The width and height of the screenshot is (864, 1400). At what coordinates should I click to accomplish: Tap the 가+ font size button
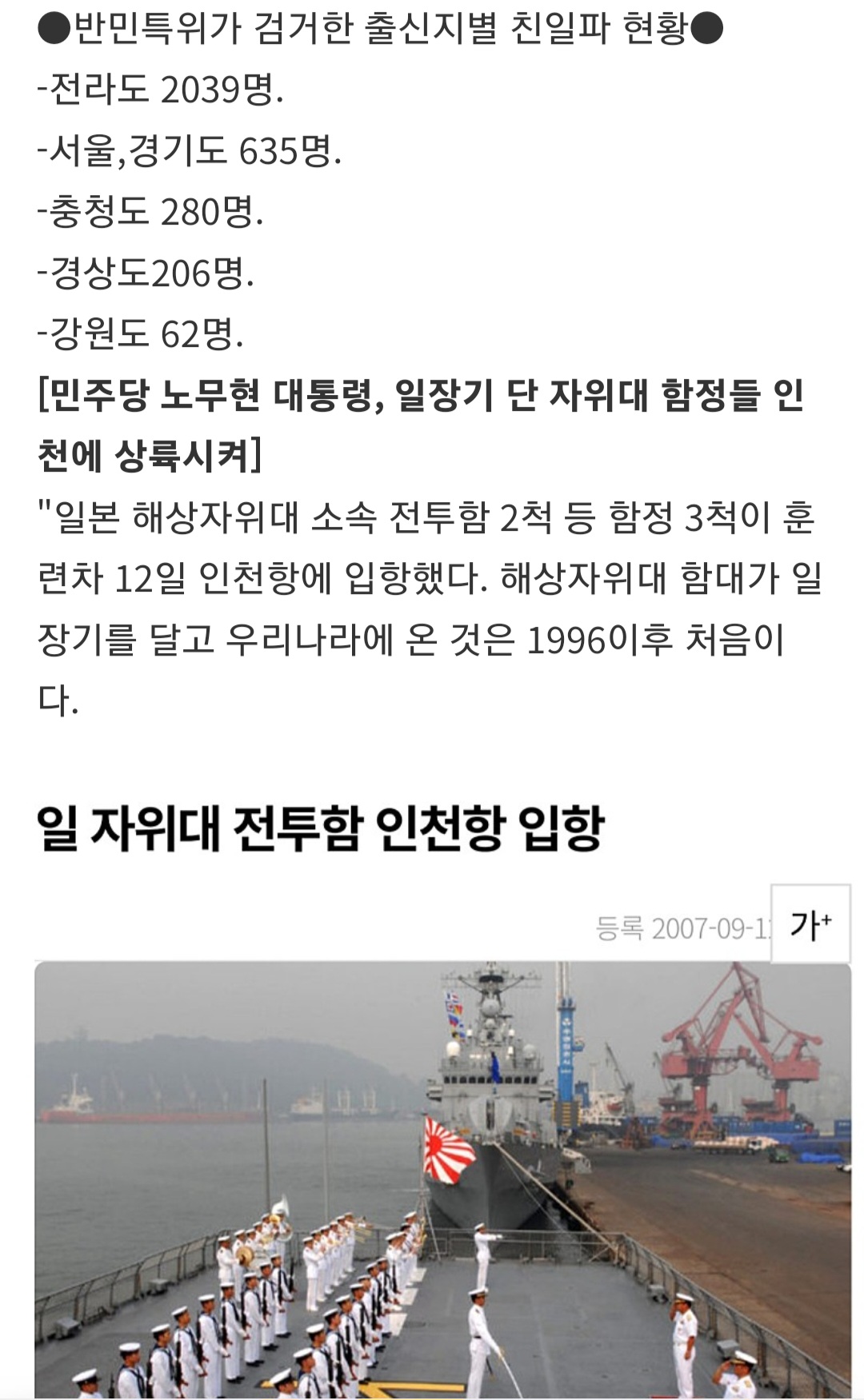click(x=810, y=924)
